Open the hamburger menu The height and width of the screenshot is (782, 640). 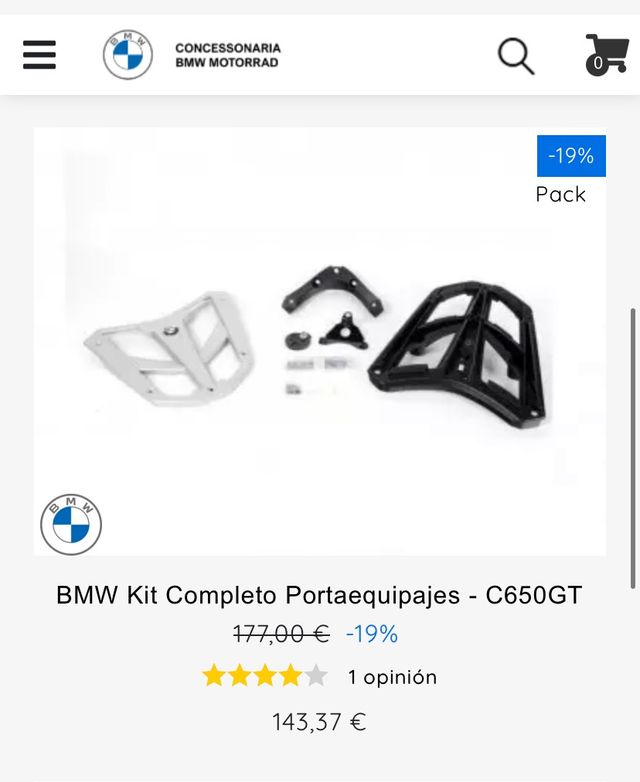point(40,54)
